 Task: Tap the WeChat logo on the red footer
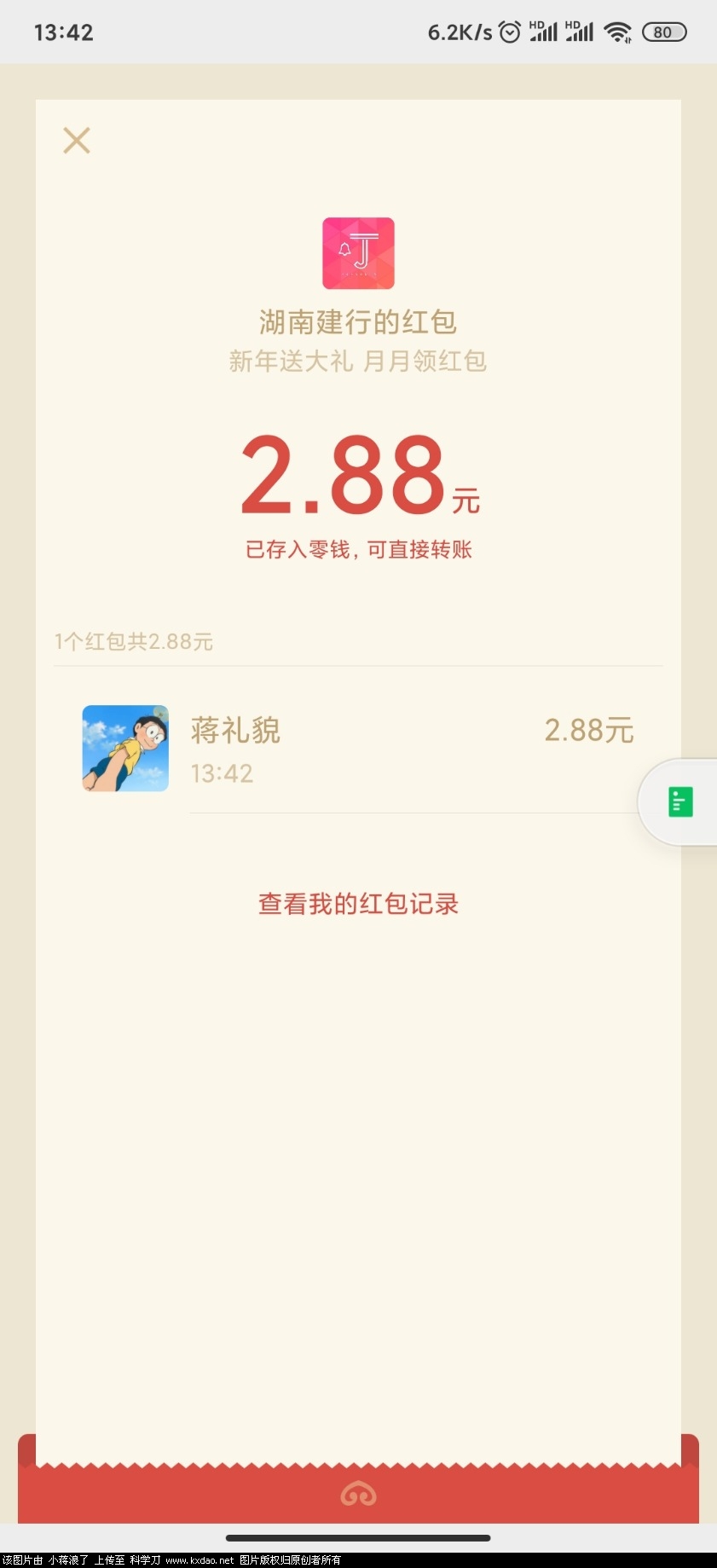point(358,1495)
